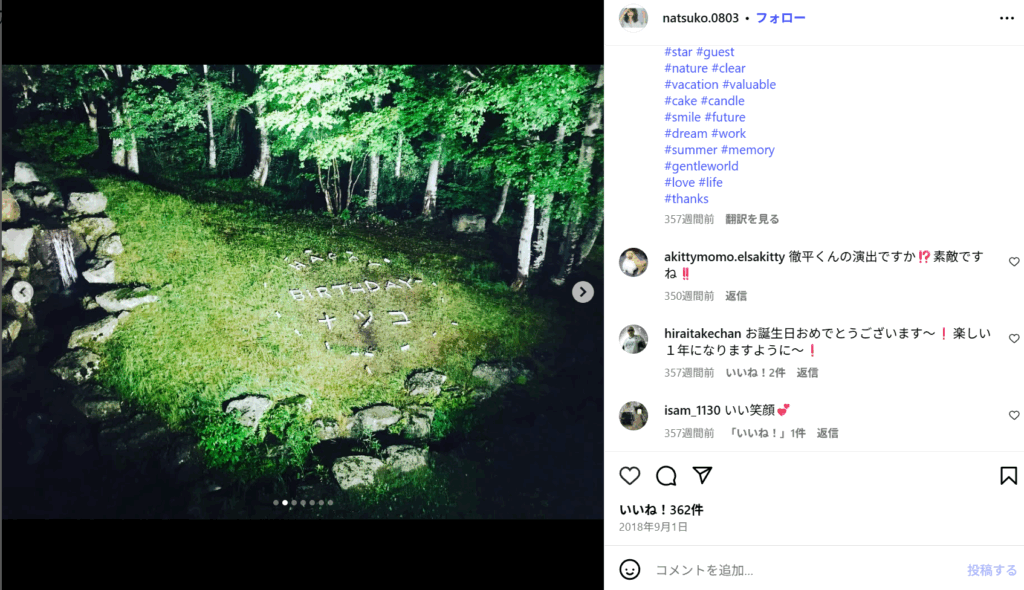The height and width of the screenshot is (590, 1024).
Task: Share this post with the paper plane icon
Action: click(x=703, y=476)
